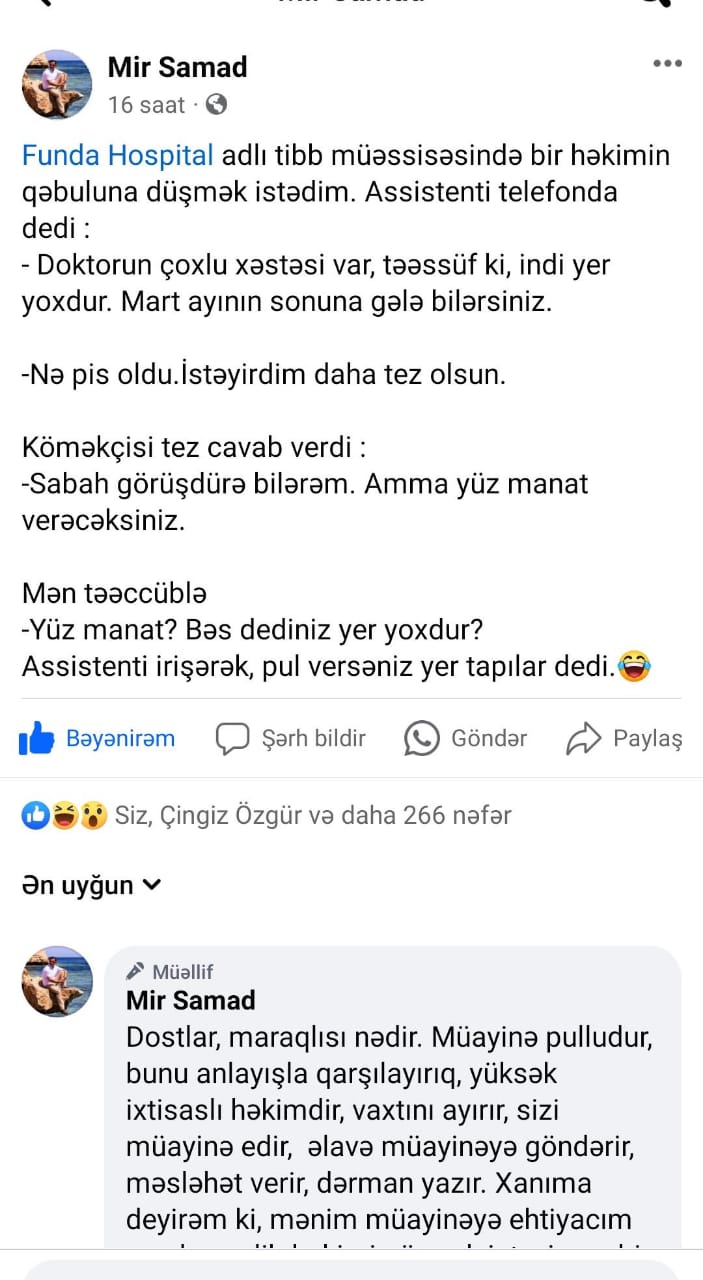703x1280 pixels.
Task: Open Mir Samad's name in the comment
Action: 191,1000
